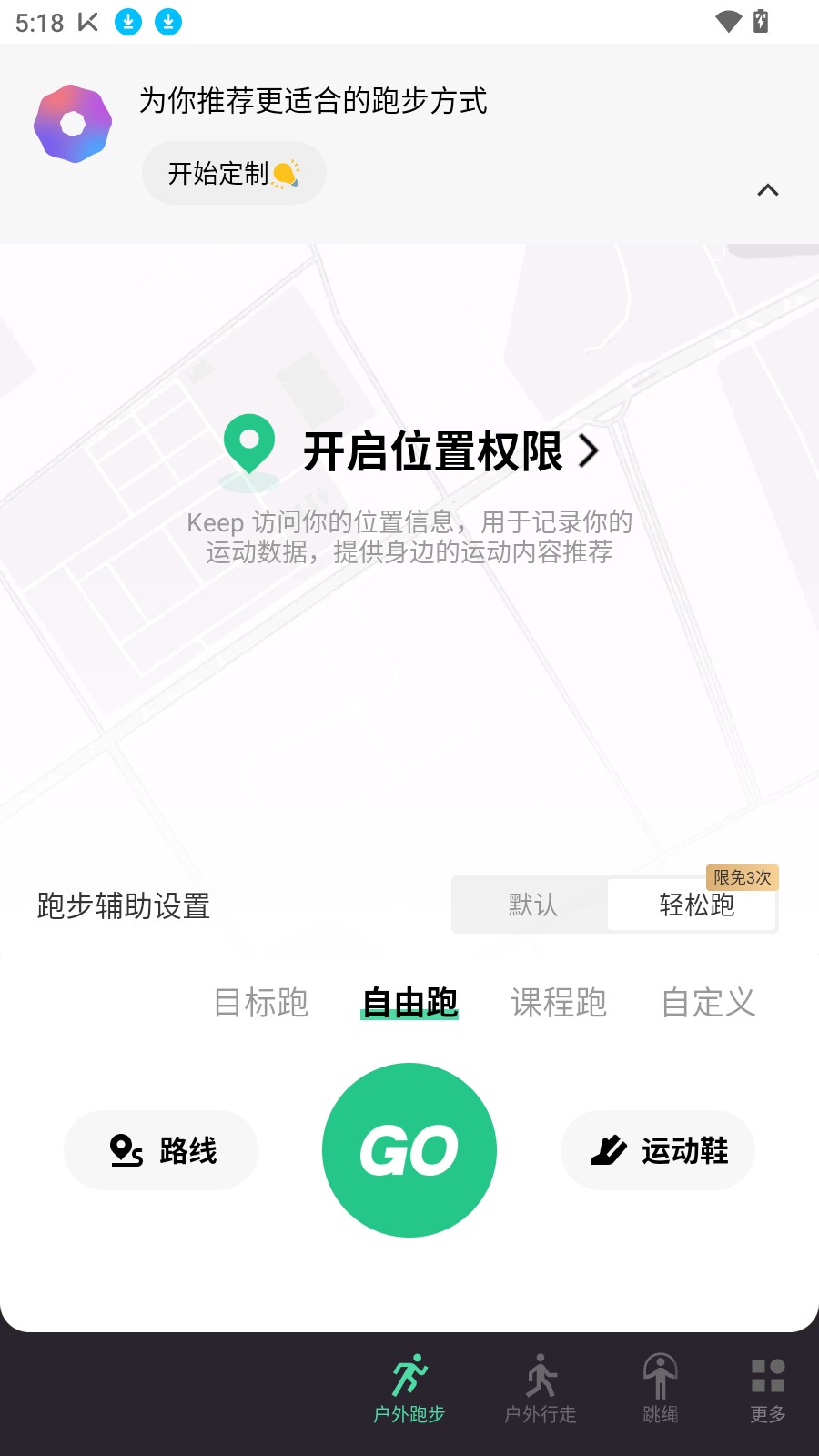Tap the purple AI assistant logo
This screenshot has width=819, height=1456.
coord(73,123)
